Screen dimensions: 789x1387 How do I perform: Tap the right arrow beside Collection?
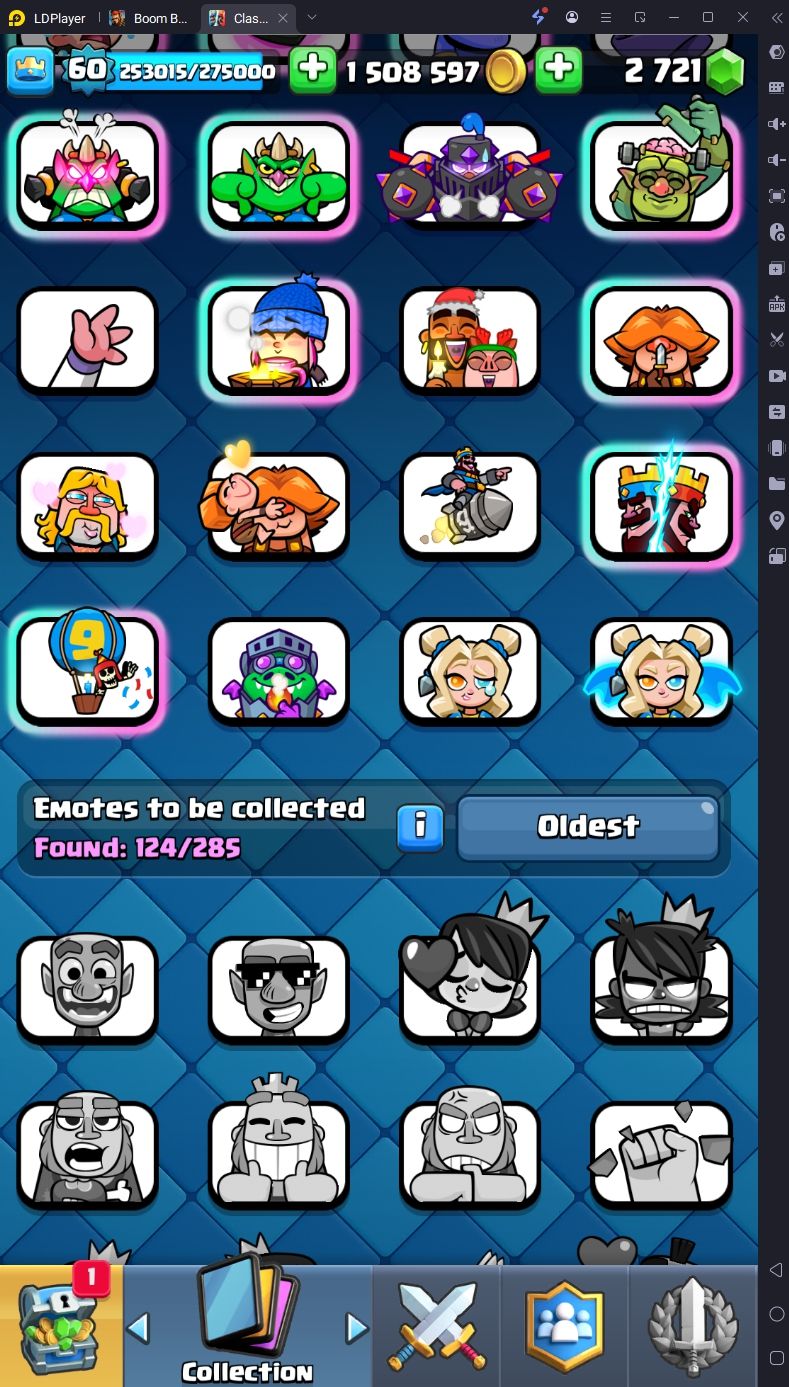(x=357, y=1328)
